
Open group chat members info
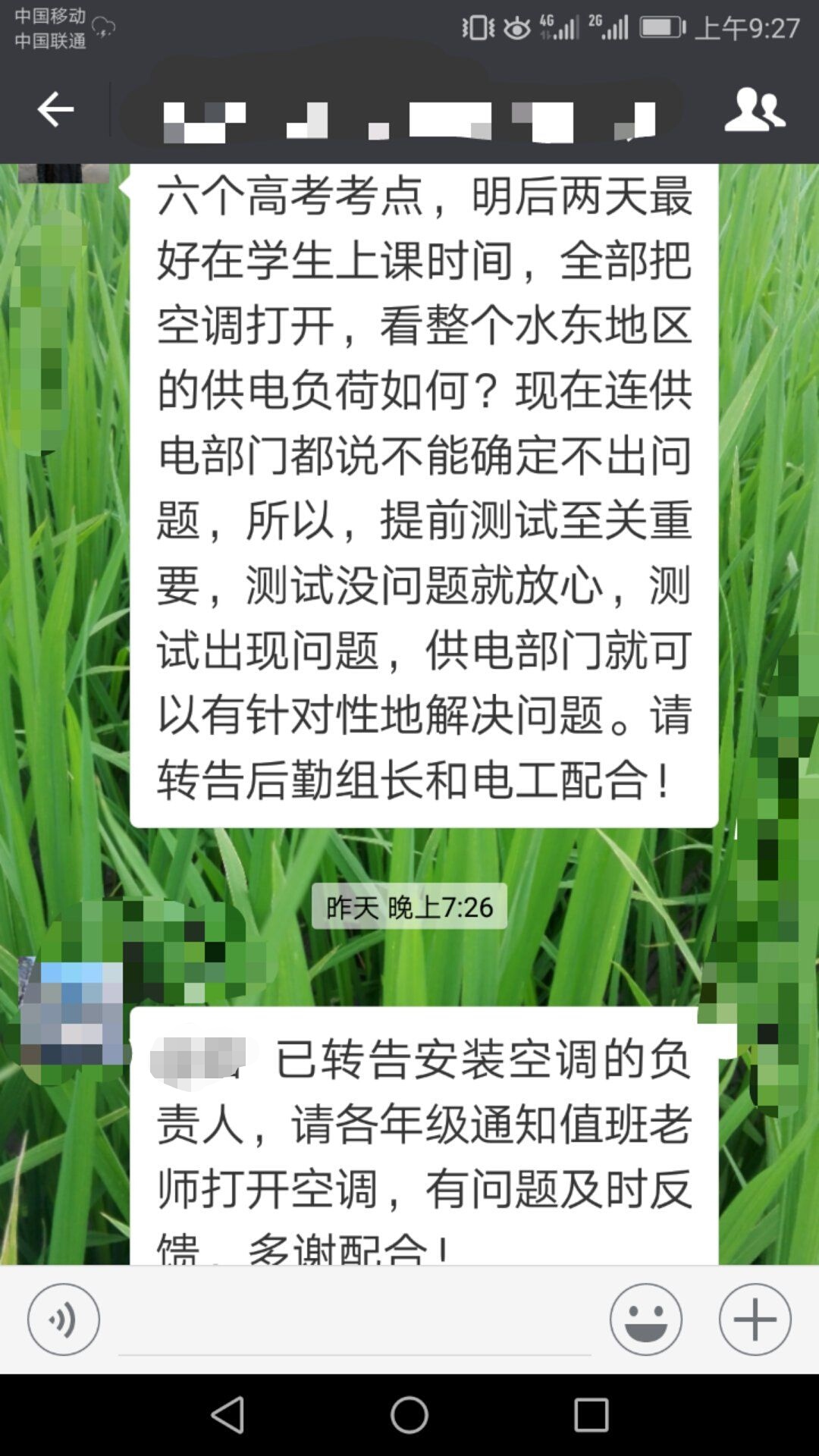pyautogui.click(x=754, y=111)
